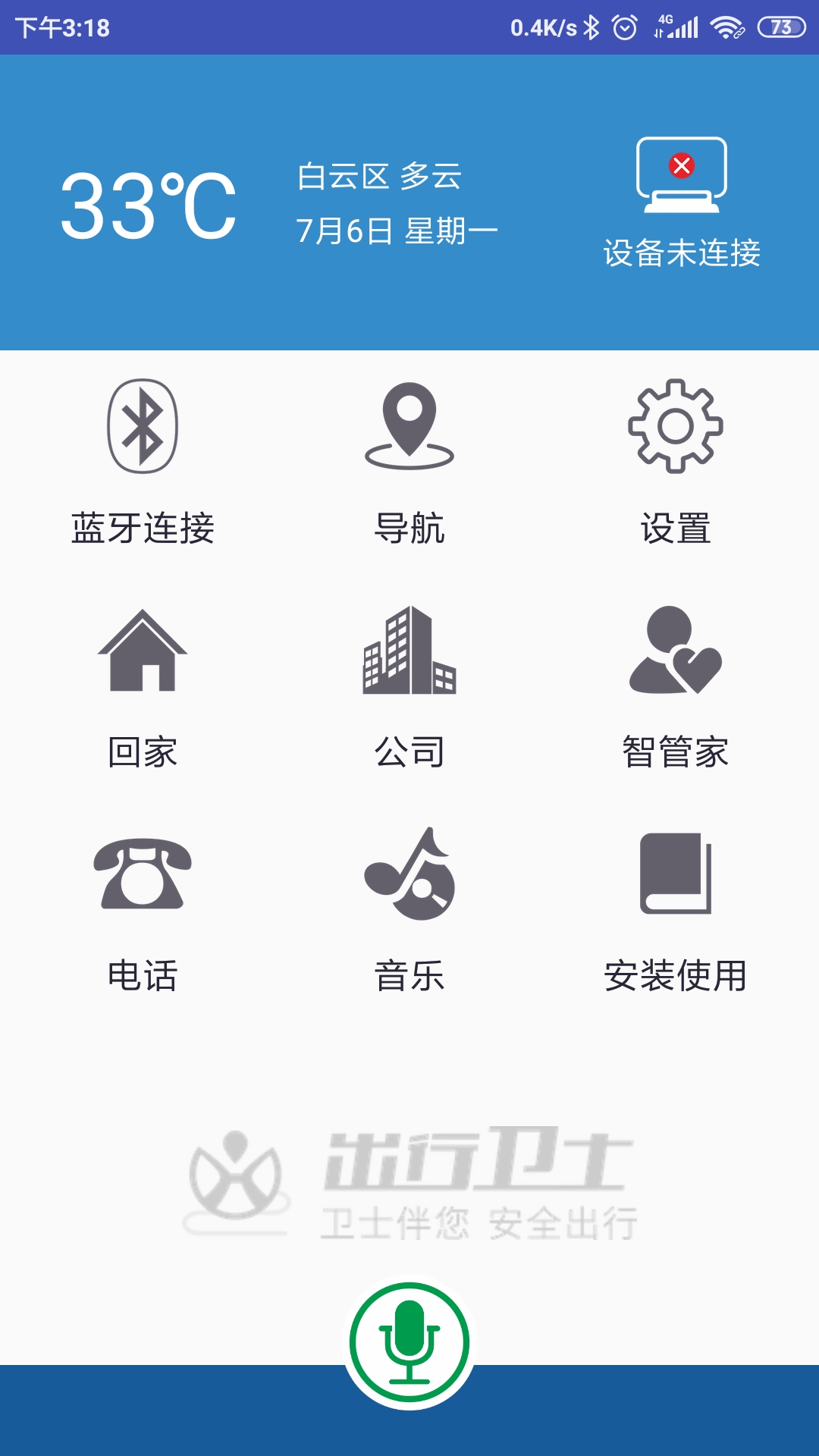Viewport: 819px width, 1456px height.
Task: Tap the green microphone voice button
Action: (x=409, y=1343)
